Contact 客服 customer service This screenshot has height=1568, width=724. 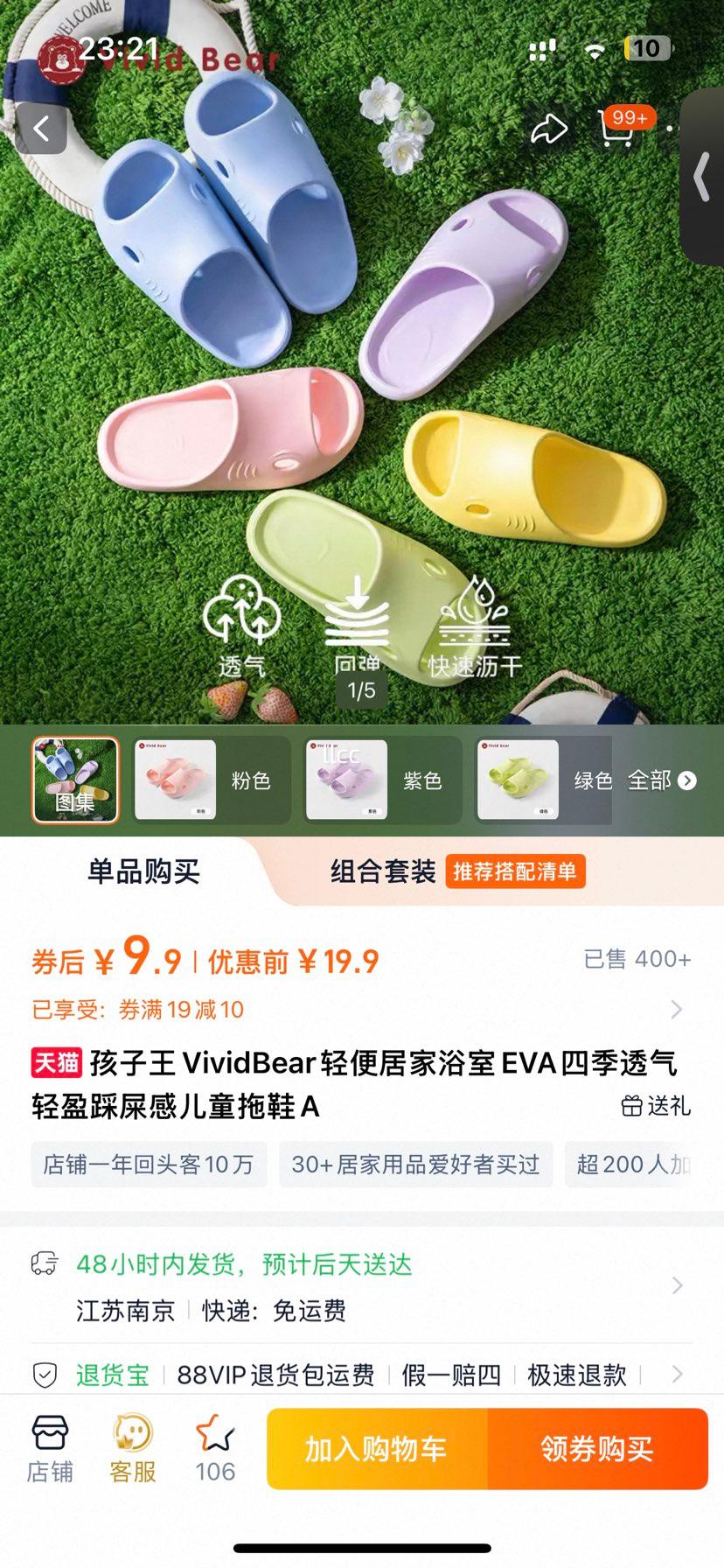point(129,1448)
